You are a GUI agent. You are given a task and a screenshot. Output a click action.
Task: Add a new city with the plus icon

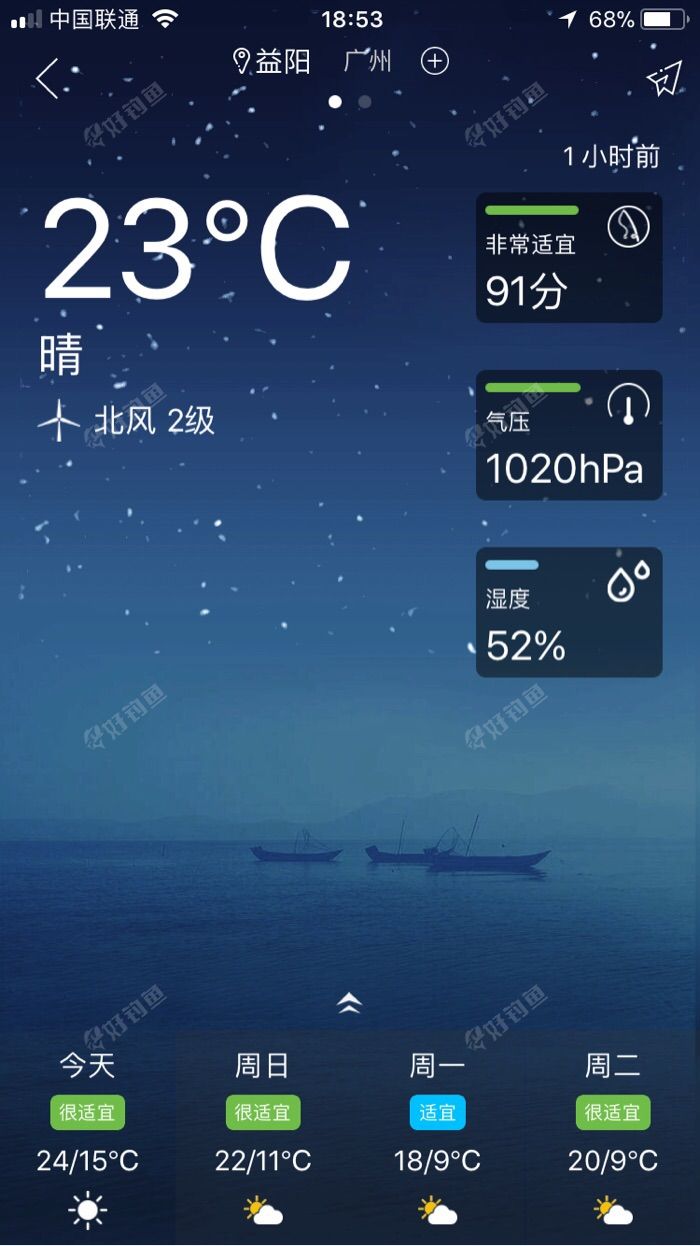(434, 62)
